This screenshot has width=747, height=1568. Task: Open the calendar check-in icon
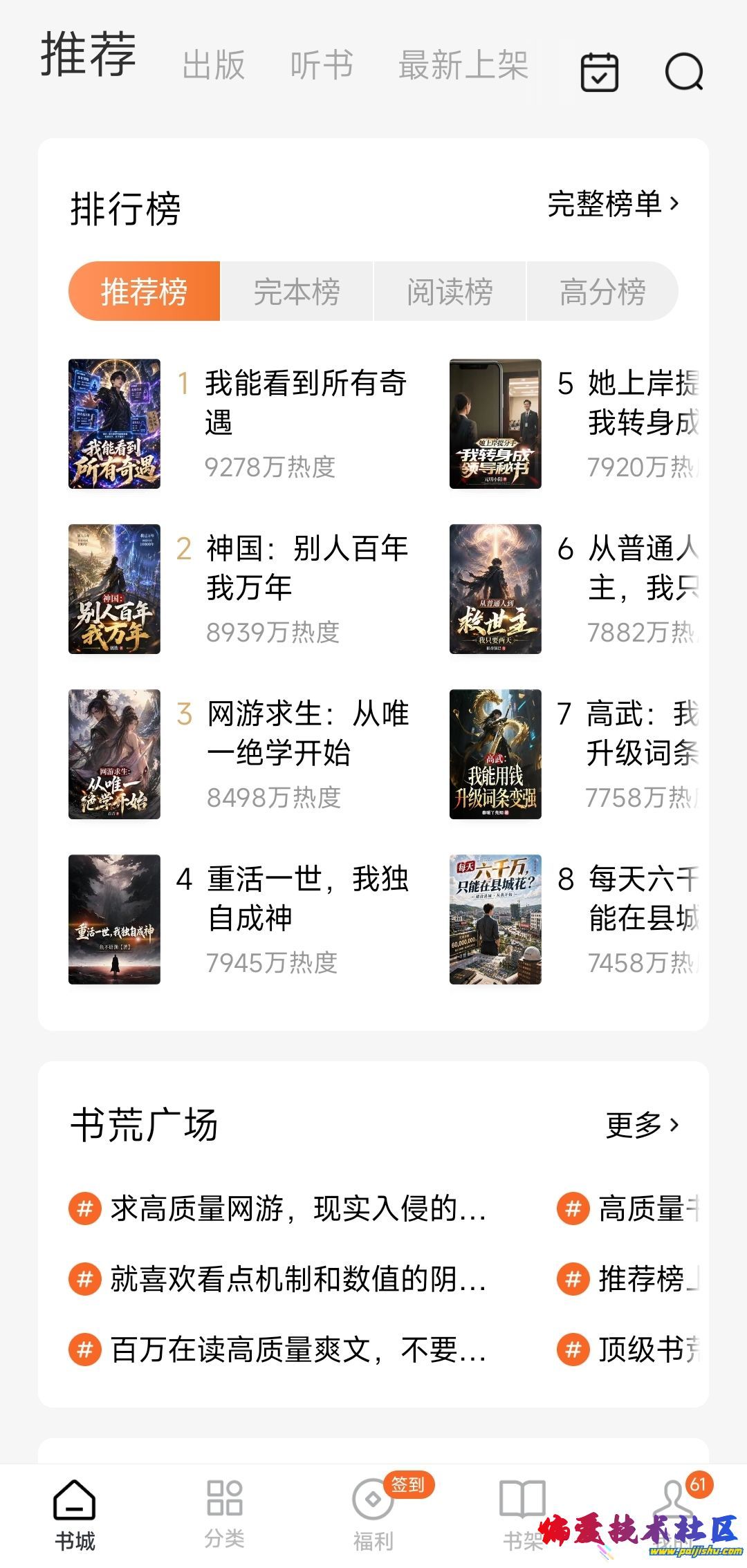pos(599,72)
